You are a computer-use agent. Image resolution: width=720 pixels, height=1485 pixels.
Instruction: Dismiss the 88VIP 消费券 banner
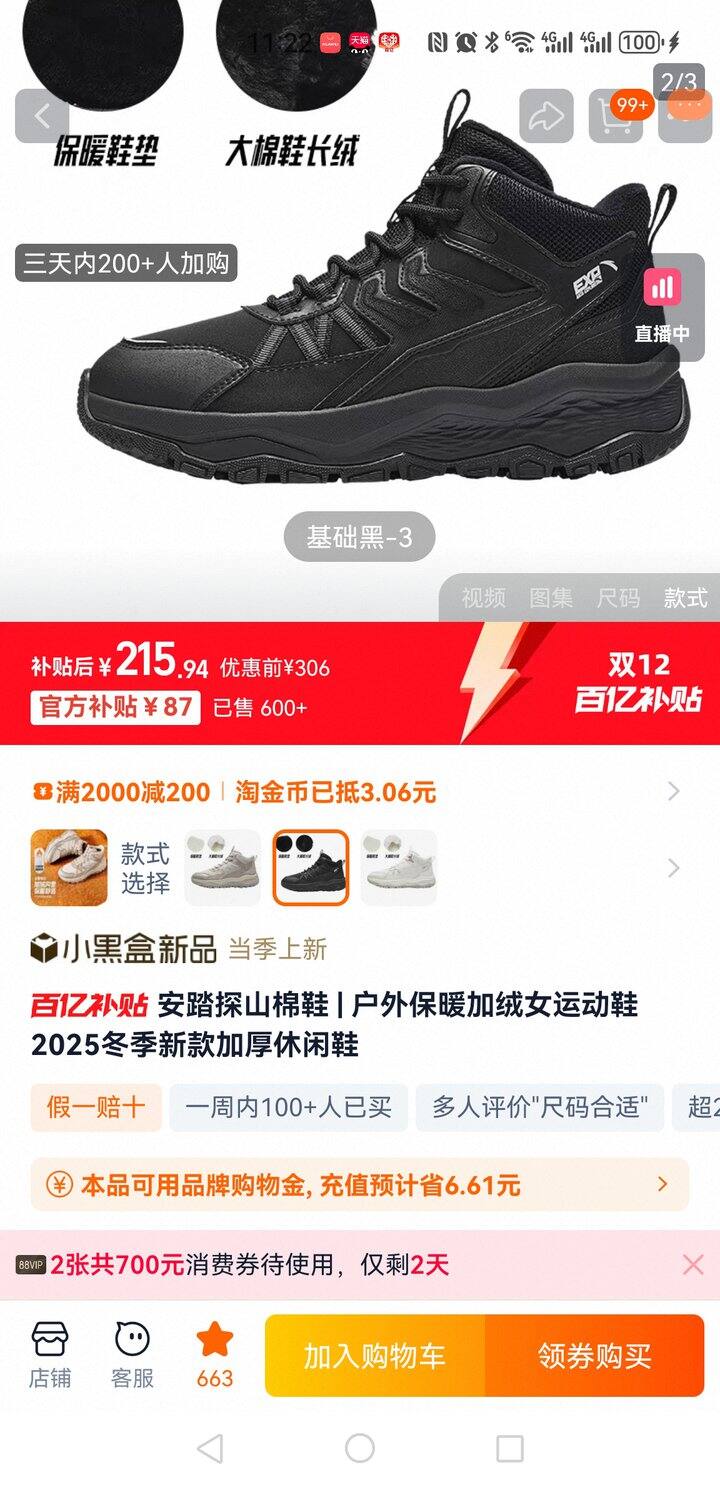pos(693,1265)
